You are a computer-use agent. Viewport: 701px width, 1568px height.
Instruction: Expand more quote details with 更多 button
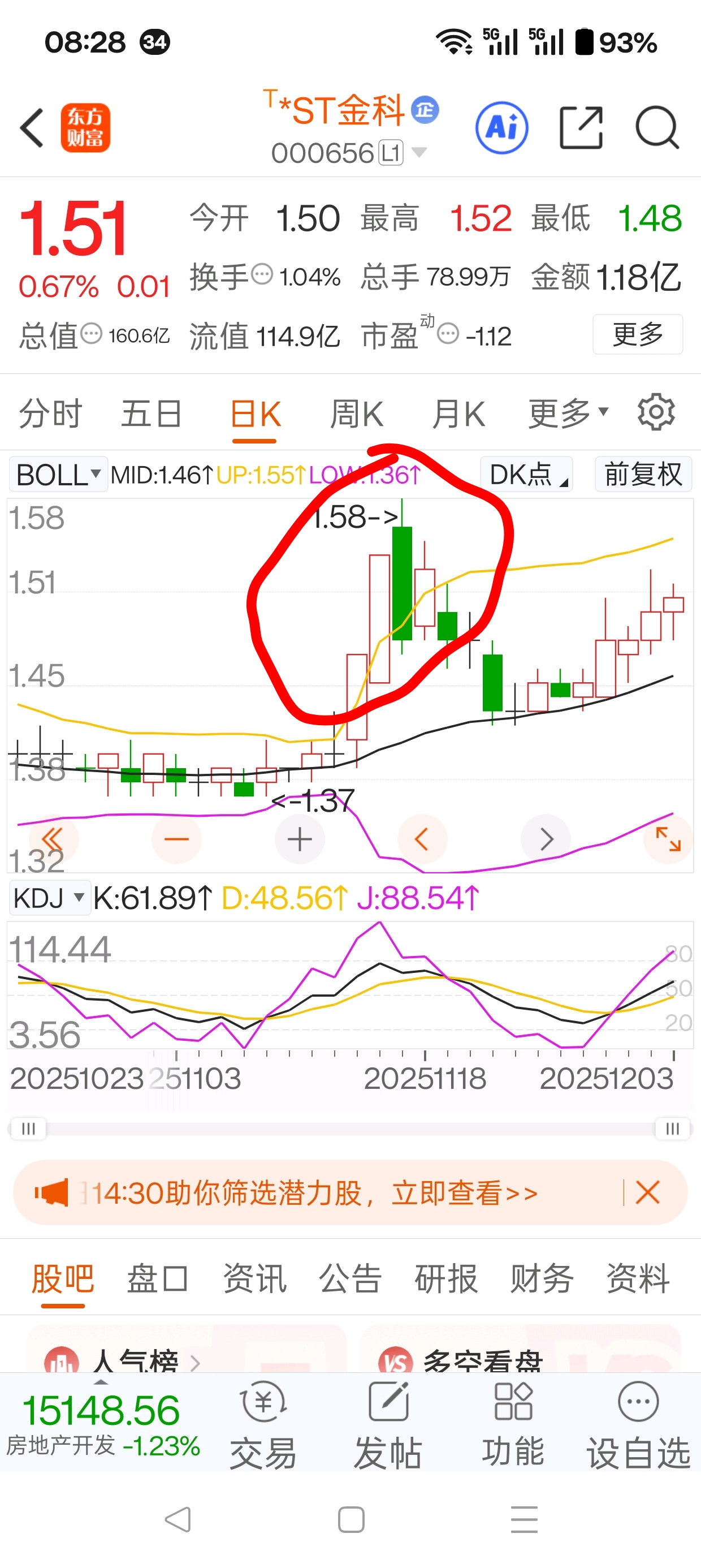pyautogui.click(x=638, y=334)
